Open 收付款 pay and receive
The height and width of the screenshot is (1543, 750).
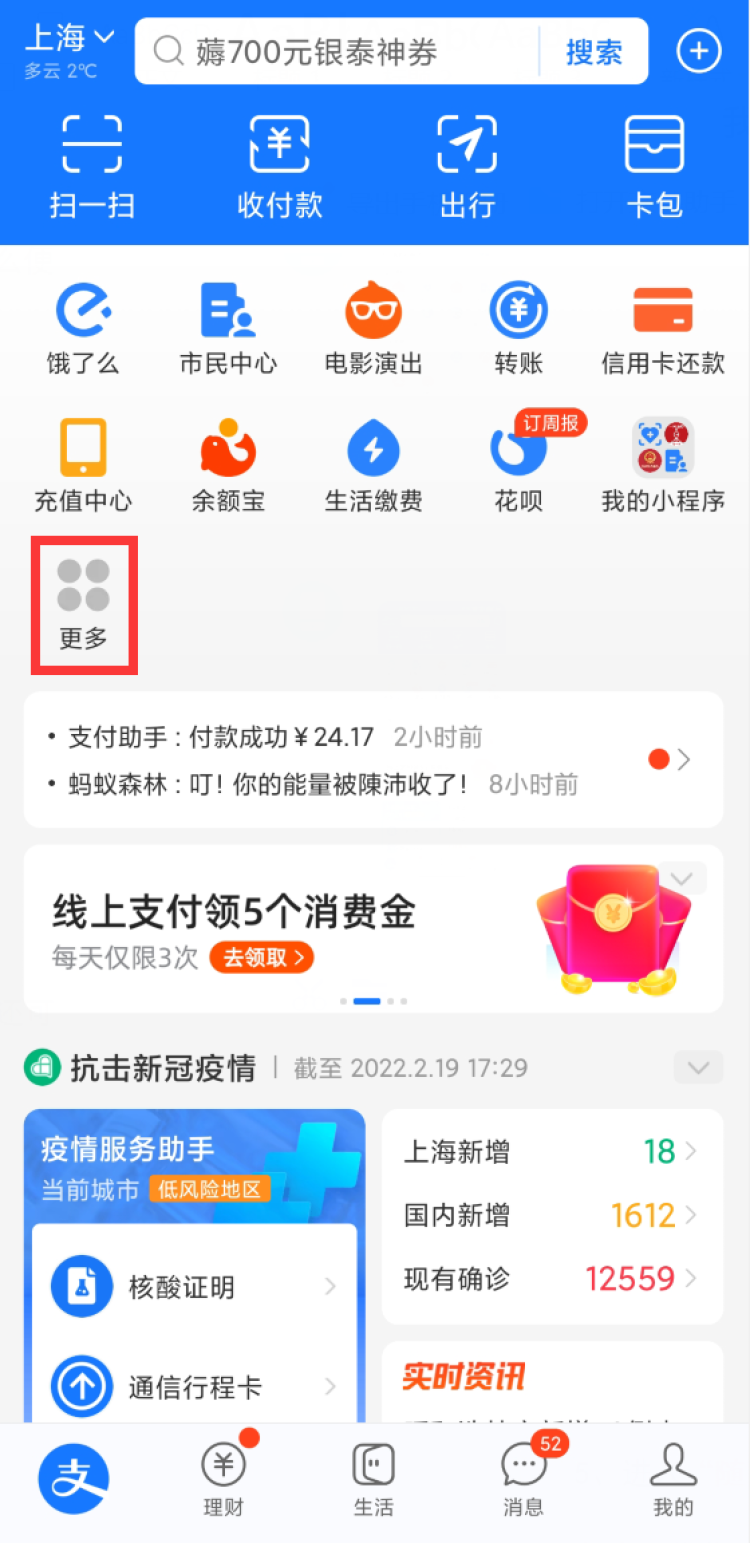click(x=280, y=167)
